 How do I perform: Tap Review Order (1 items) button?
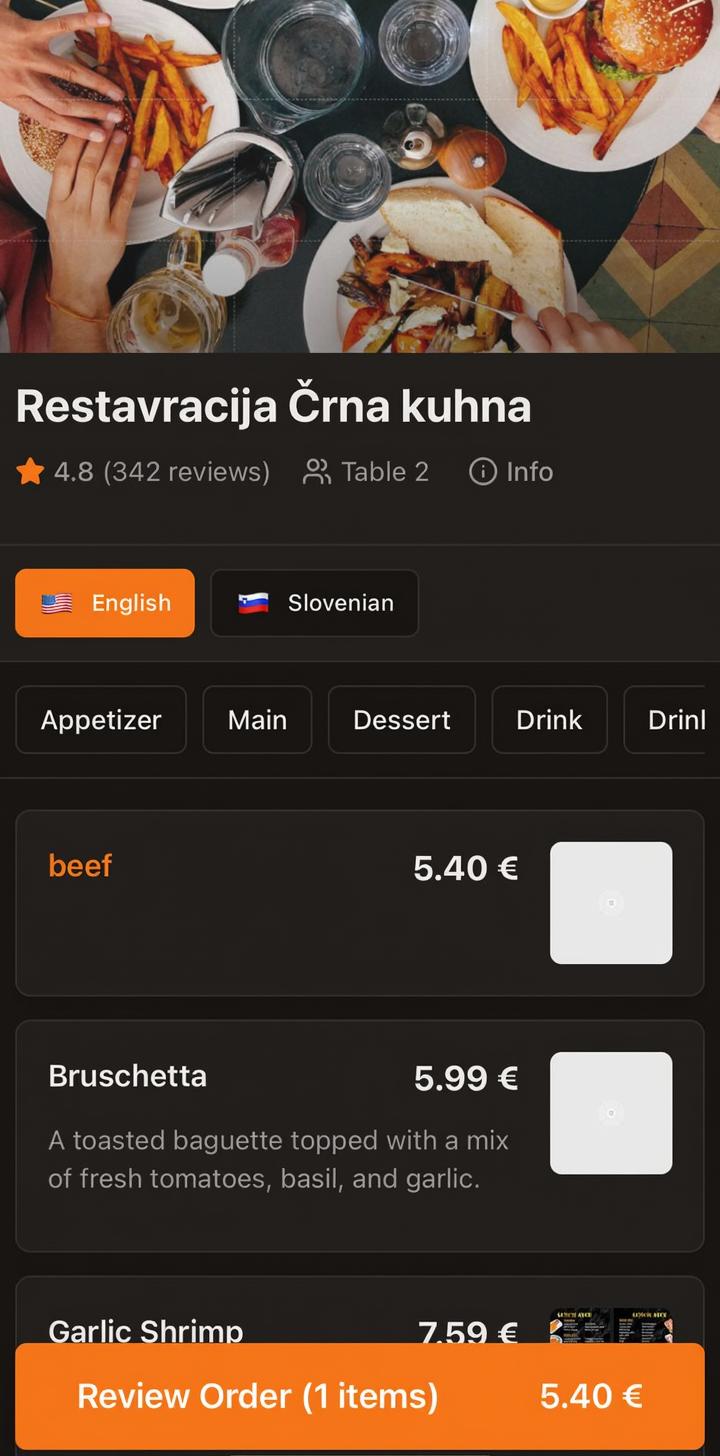(360, 1396)
